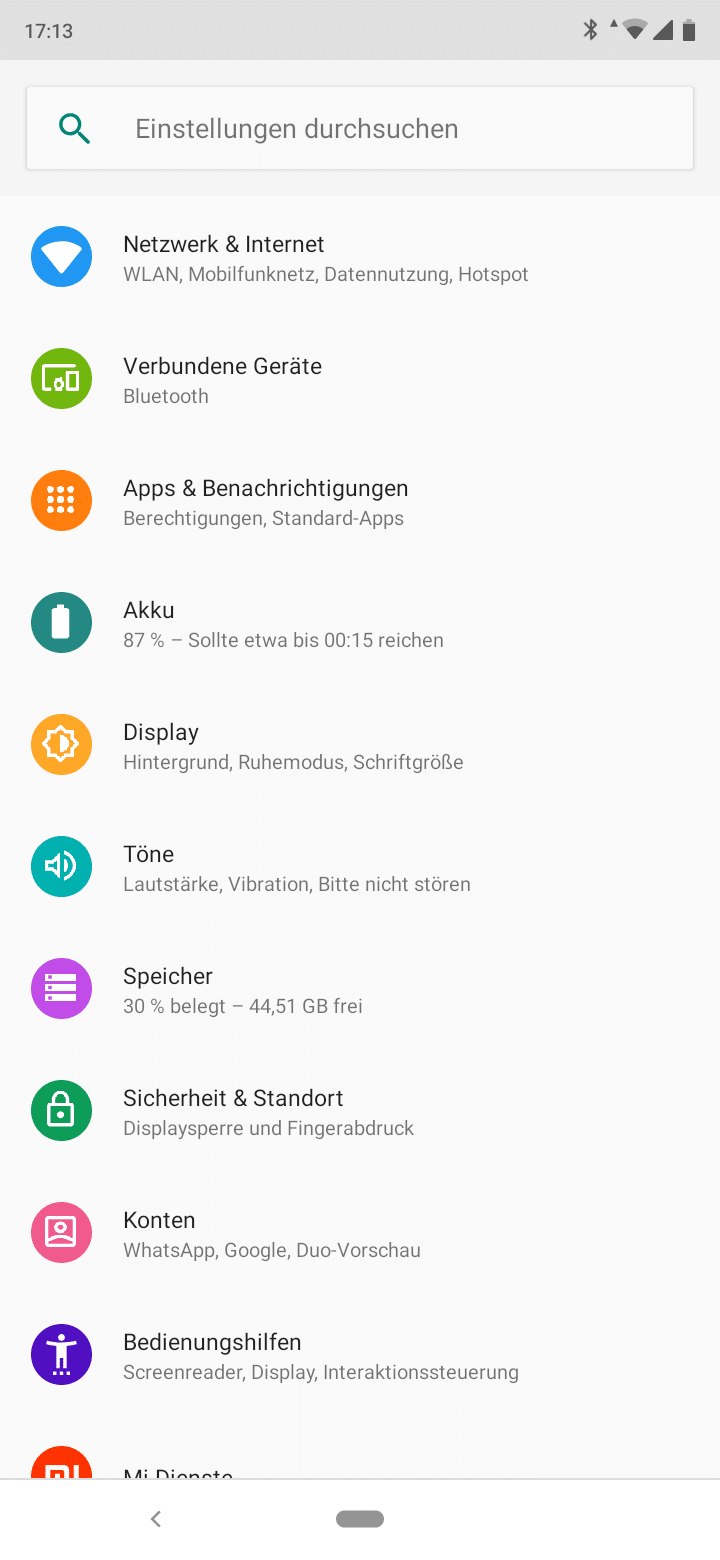
Task: Open Display settings
Action: 360,746
